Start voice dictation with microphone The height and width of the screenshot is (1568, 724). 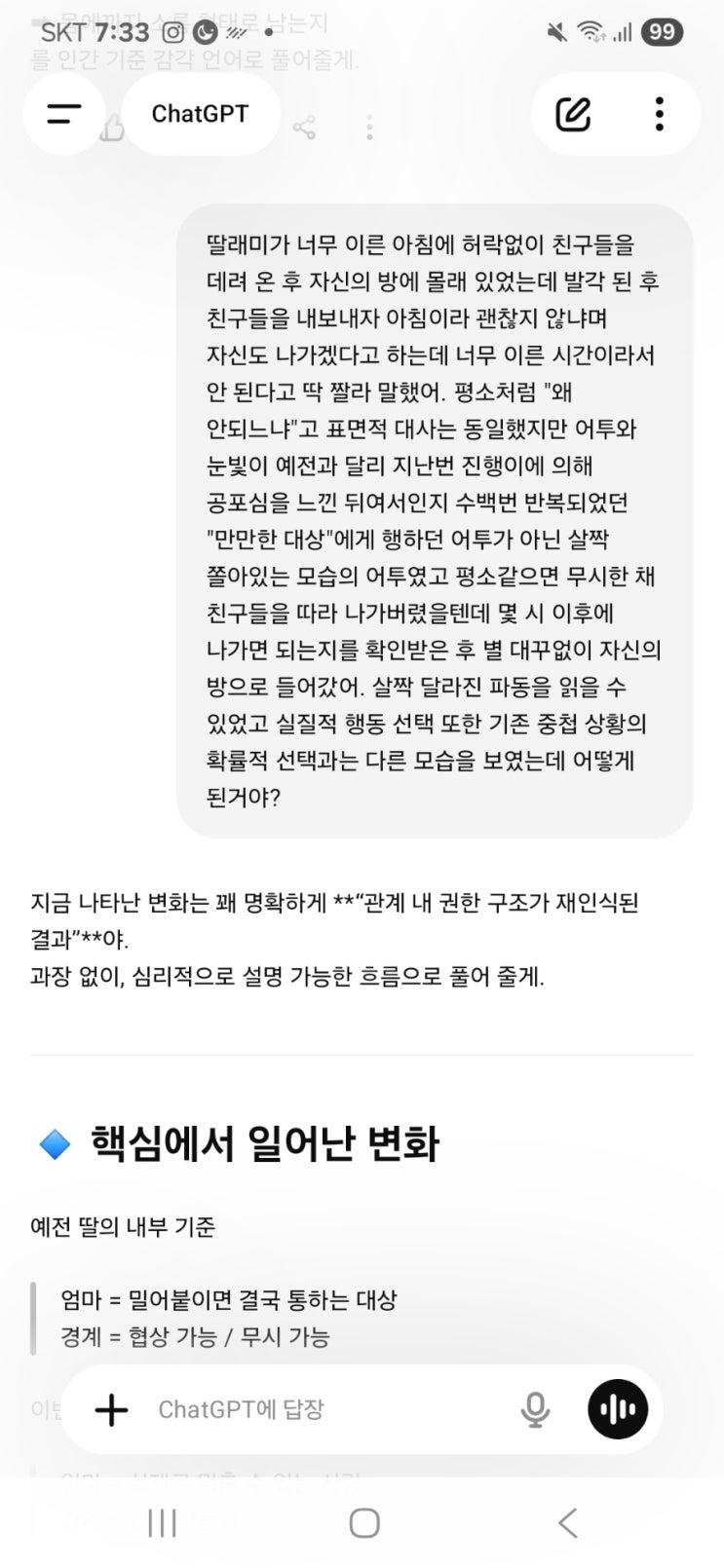pyautogui.click(x=534, y=1409)
